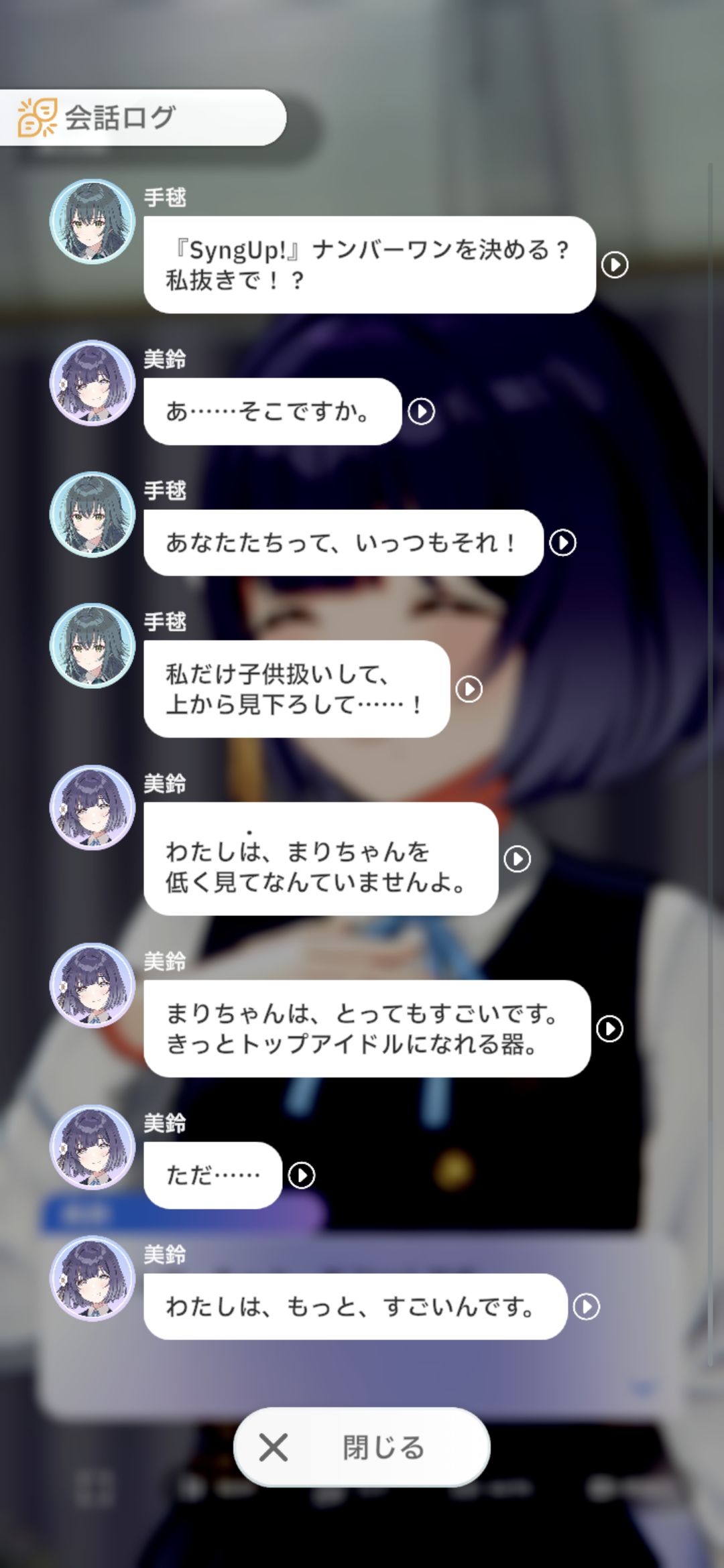Close the conversation log with 閉じる
This screenshot has height=1568, width=724.
362,1447
